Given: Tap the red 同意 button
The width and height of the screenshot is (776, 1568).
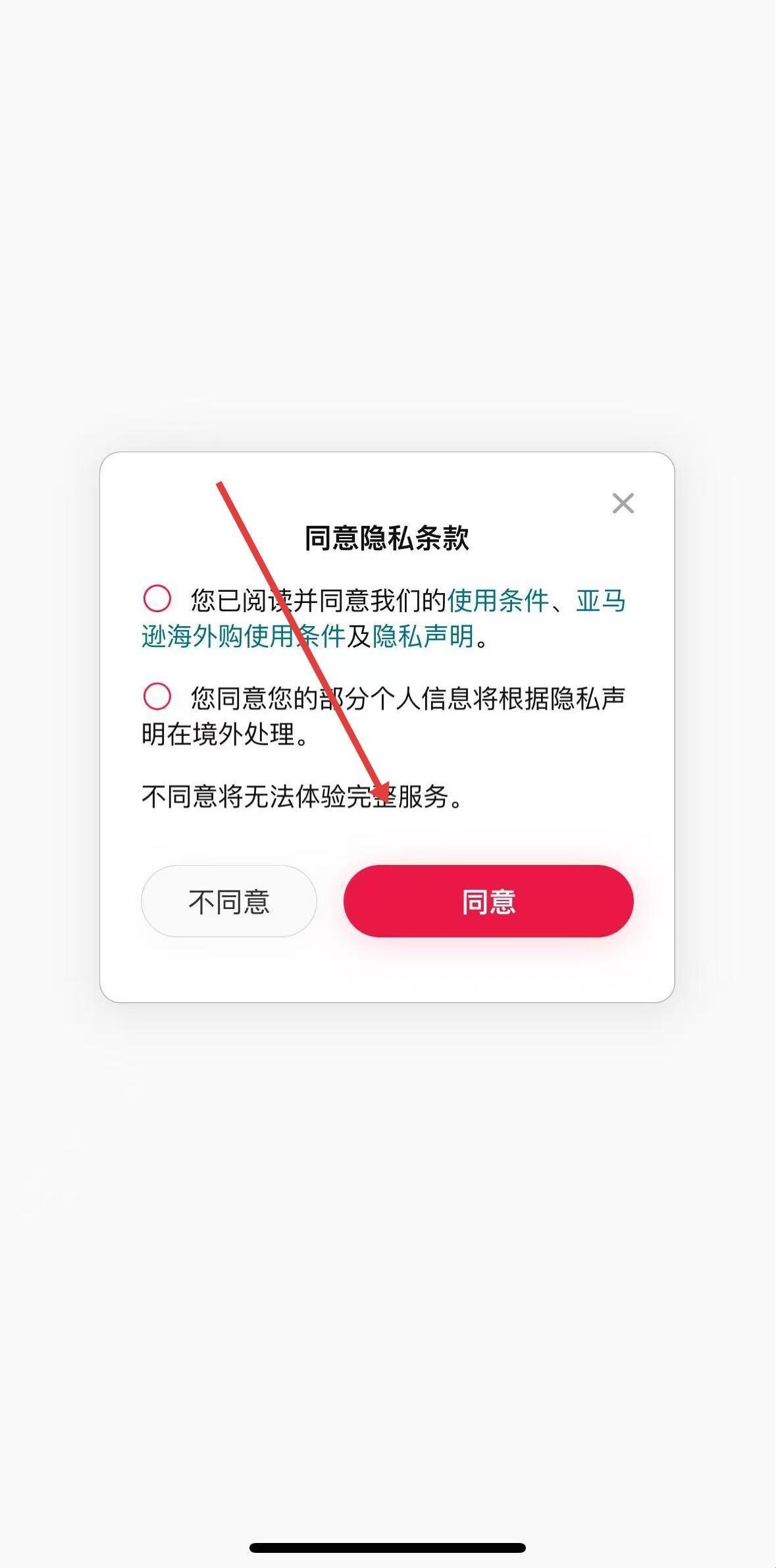Looking at the screenshot, I should pyautogui.click(x=488, y=901).
